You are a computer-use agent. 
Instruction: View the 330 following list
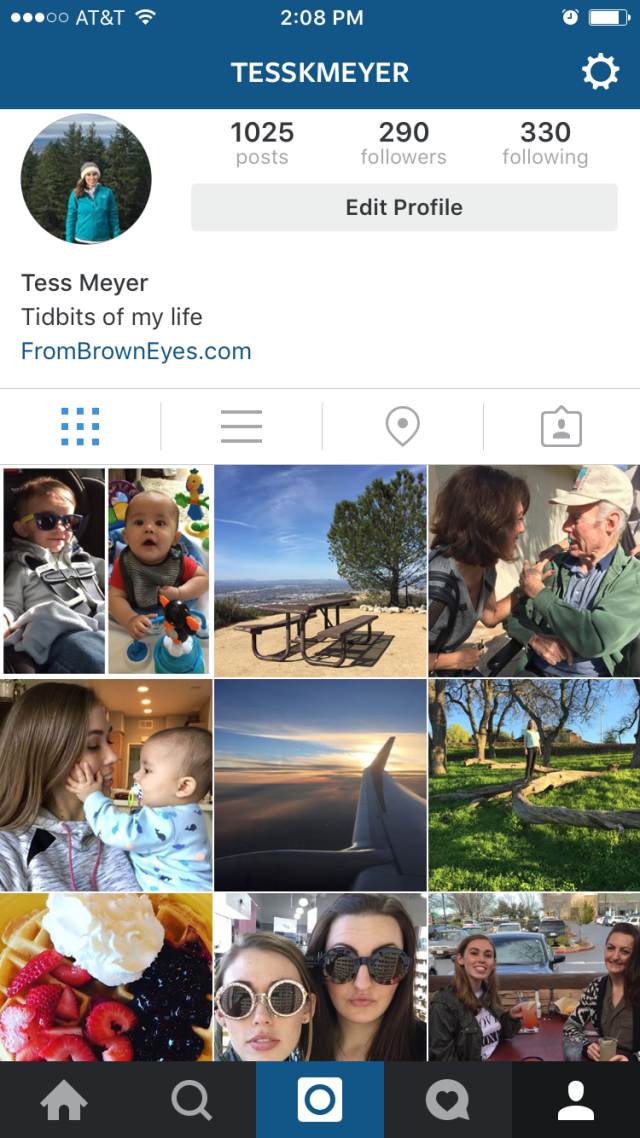click(545, 143)
